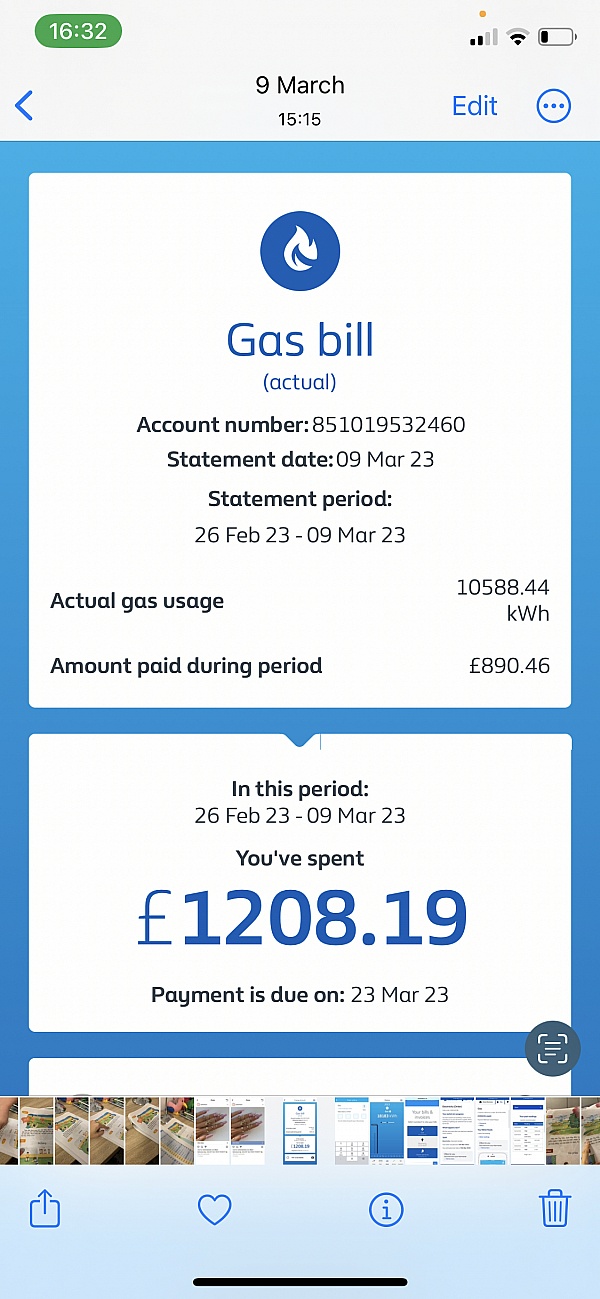This screenshot has height=1299, width=600.
Task: Share this photo
Action: (45, 1209)
